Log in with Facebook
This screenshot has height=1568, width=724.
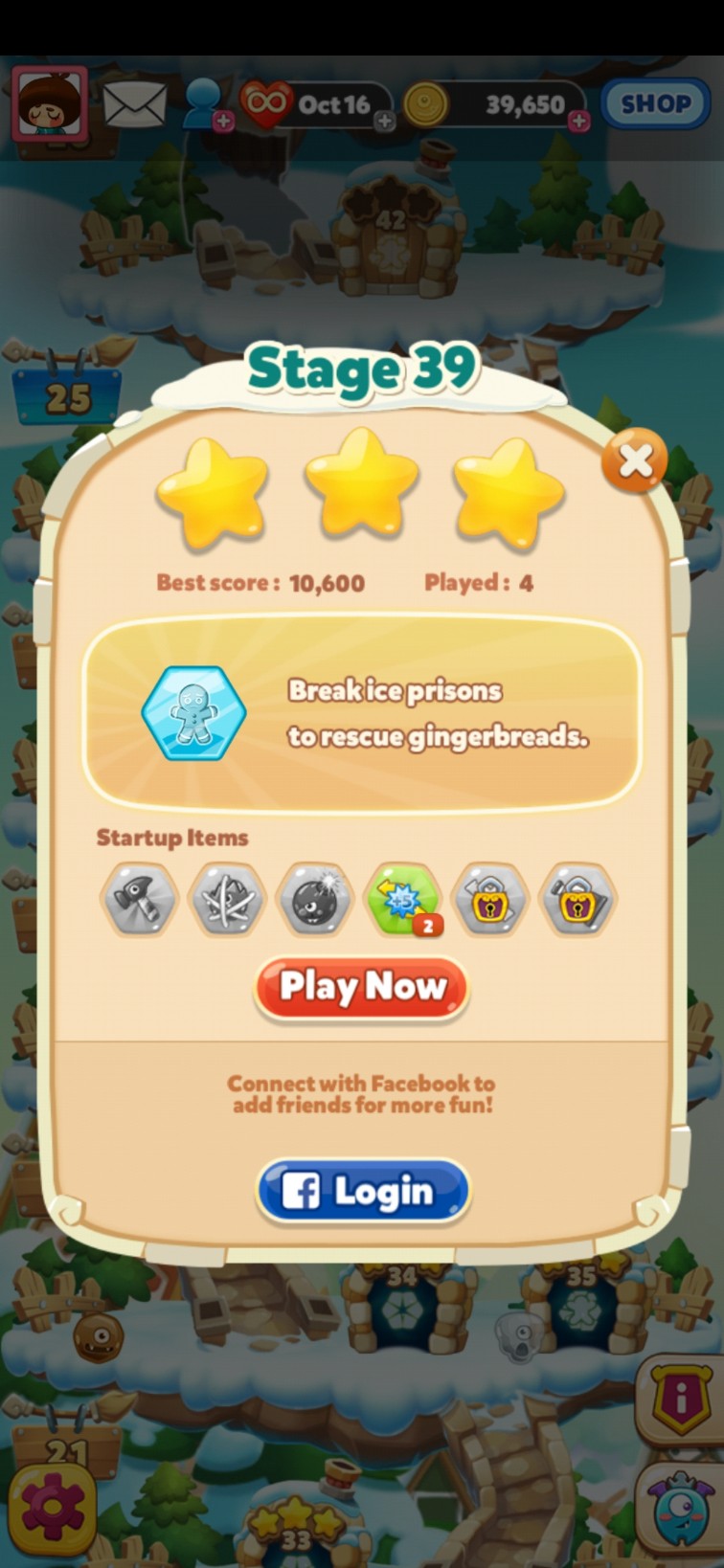click(x=363, y=1192)
